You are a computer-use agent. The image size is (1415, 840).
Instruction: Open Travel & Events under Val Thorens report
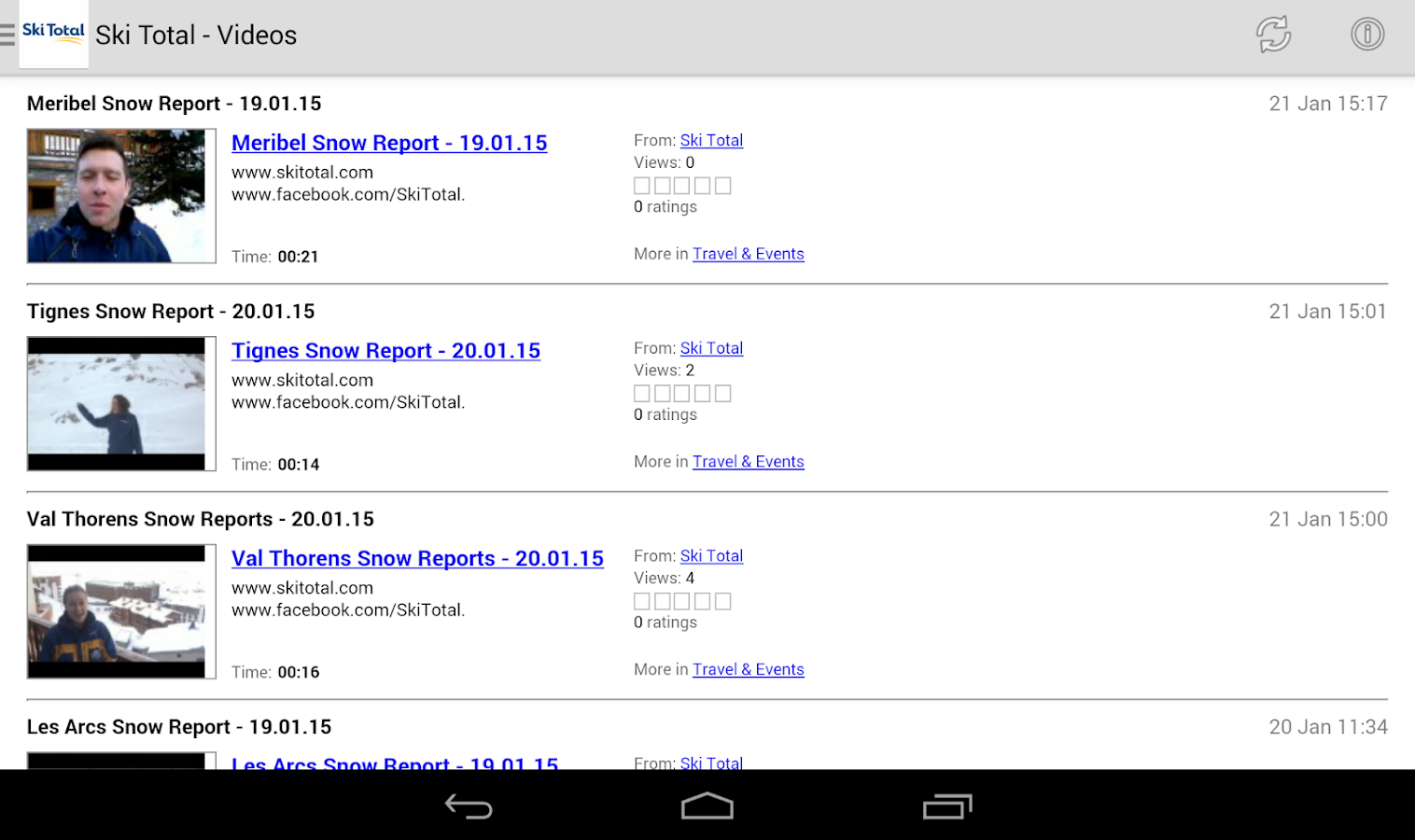[x=748, y=669]
